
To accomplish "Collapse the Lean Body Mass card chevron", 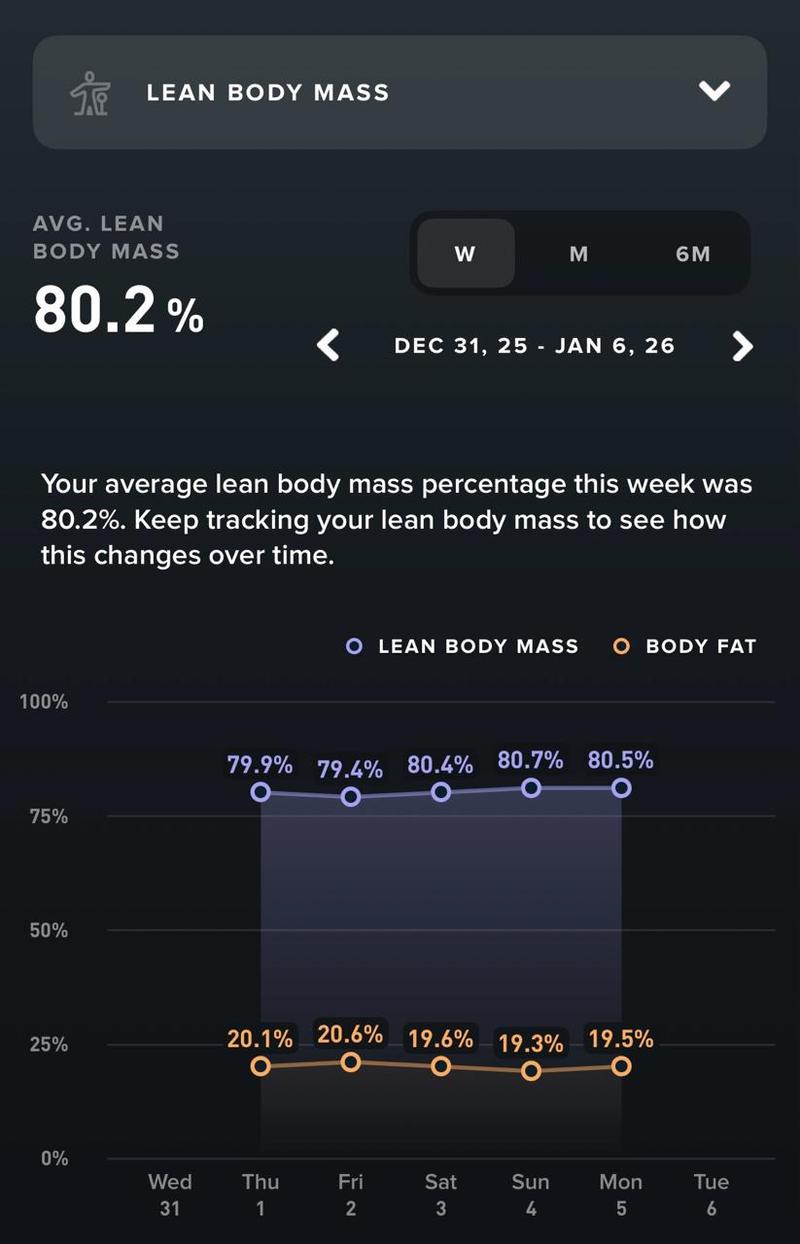I will pyautogui.click(x=714, y=91).
